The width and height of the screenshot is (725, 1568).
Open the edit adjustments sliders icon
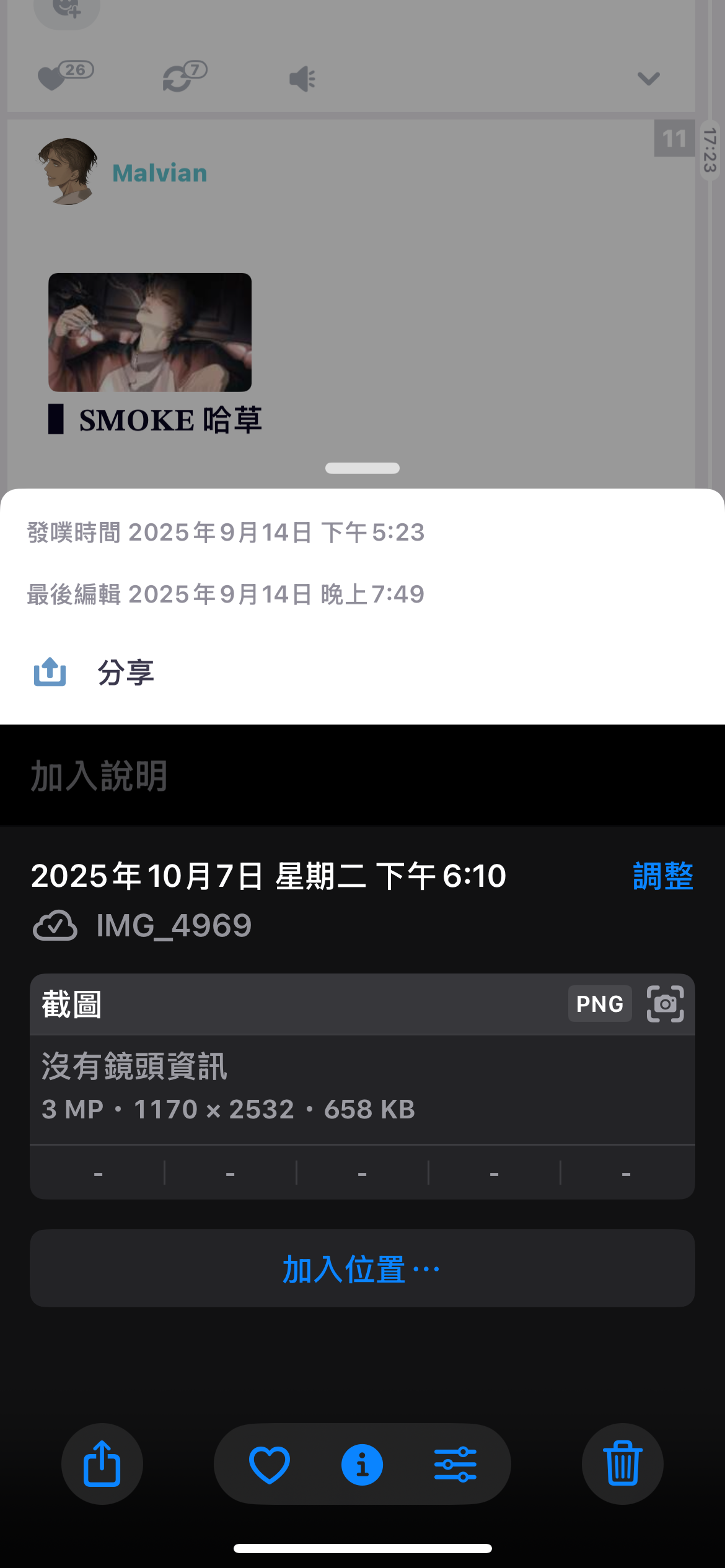click(455, 1464)
